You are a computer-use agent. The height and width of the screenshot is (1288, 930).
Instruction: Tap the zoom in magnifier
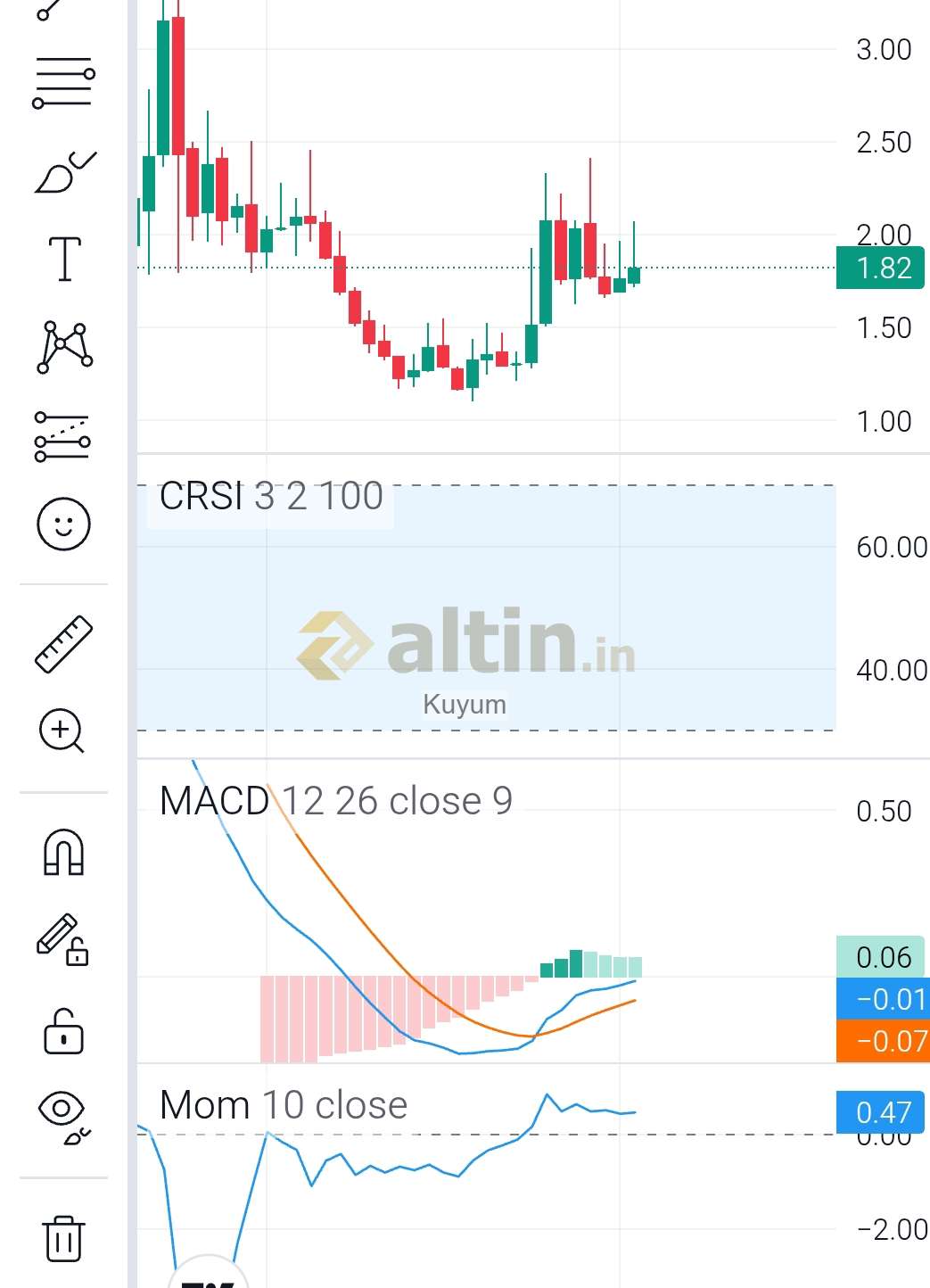click(62, 731)
